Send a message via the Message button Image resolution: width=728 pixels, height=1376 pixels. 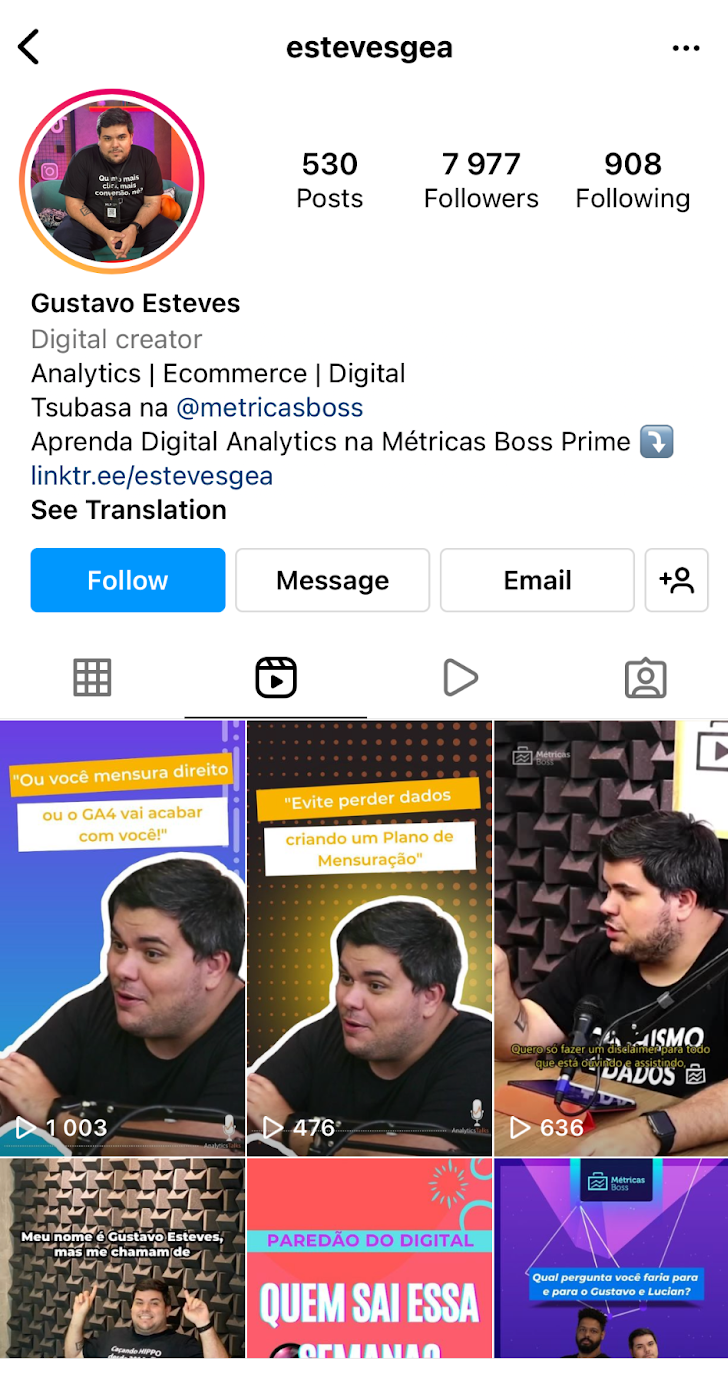tap(332, 580)
